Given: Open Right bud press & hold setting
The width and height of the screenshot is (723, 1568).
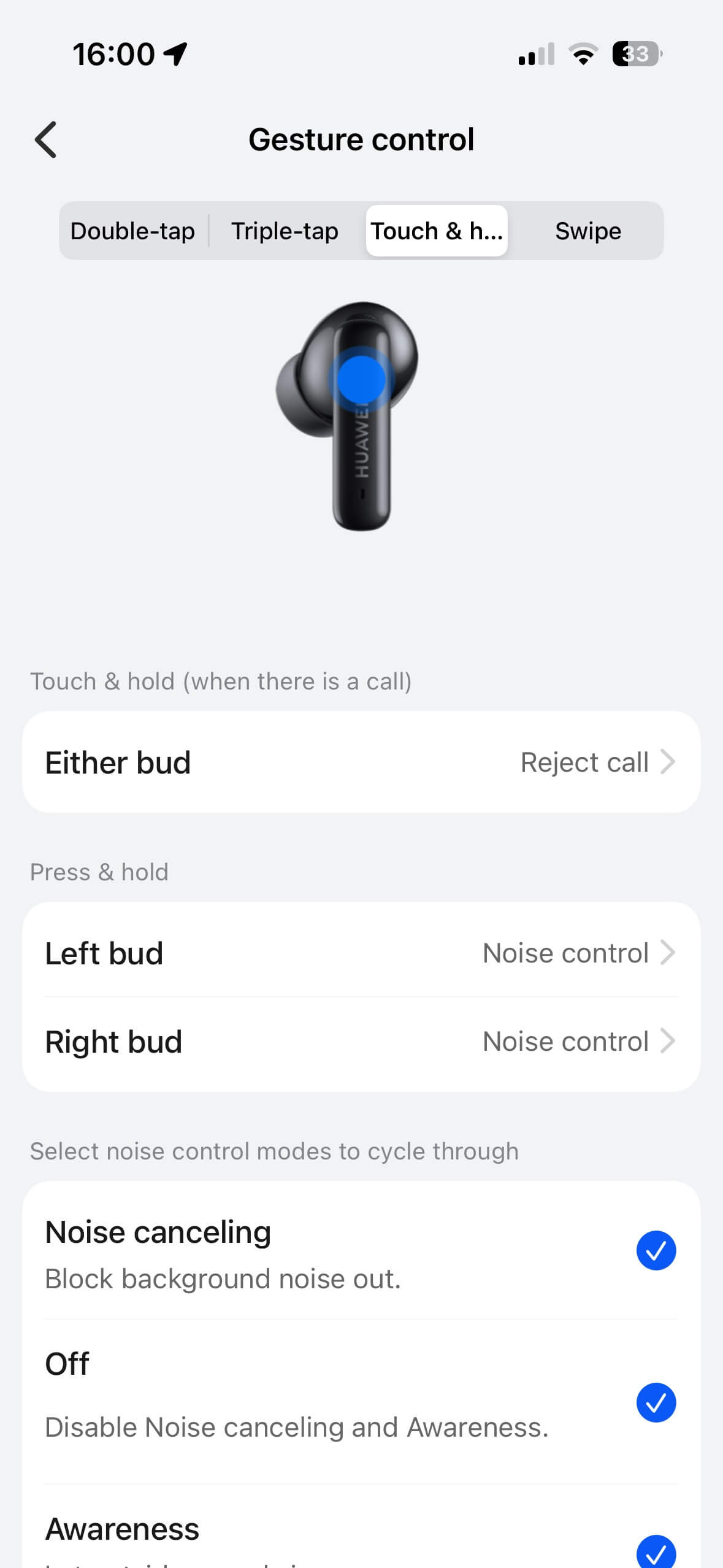Looking at the screenshot, I should [x=361, y=1042].
